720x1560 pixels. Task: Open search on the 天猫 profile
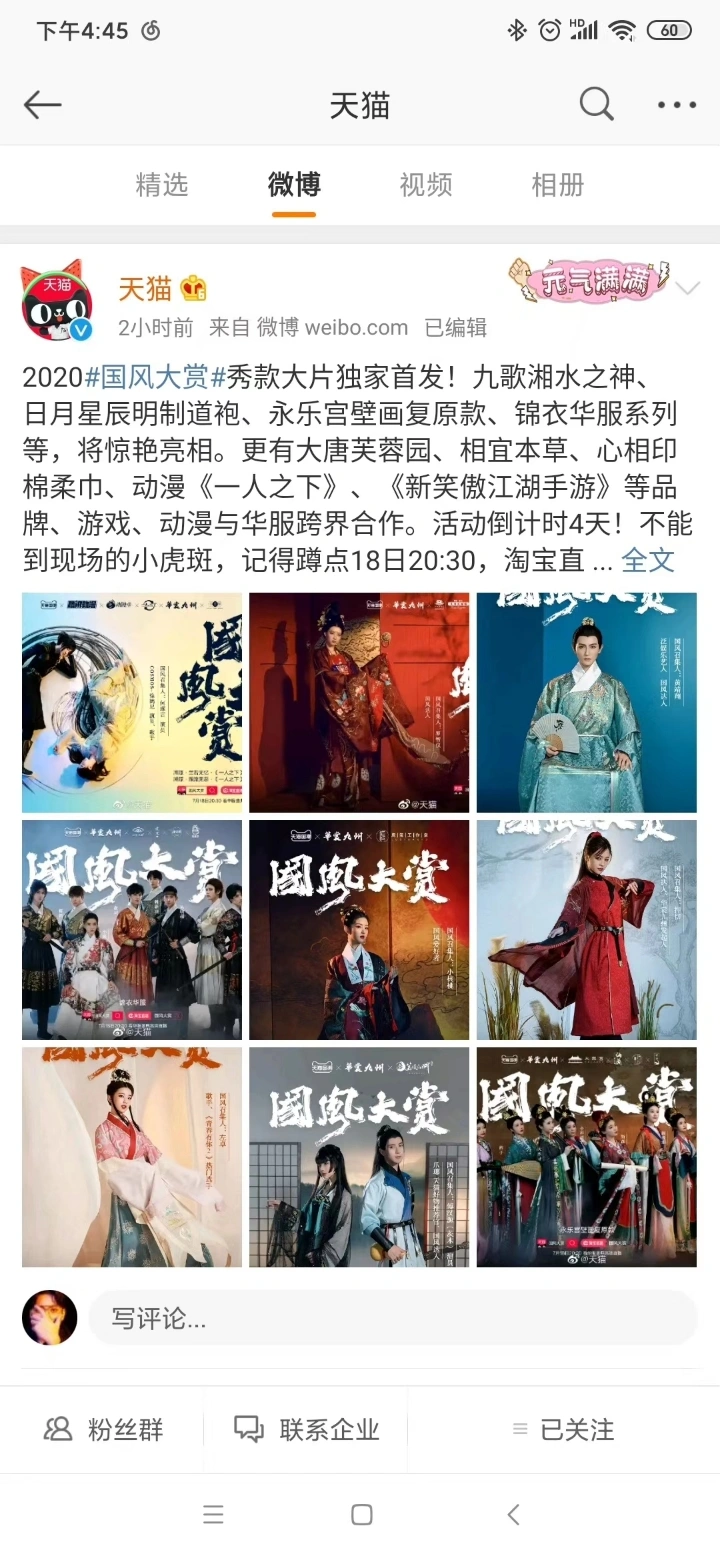[596, 104]
